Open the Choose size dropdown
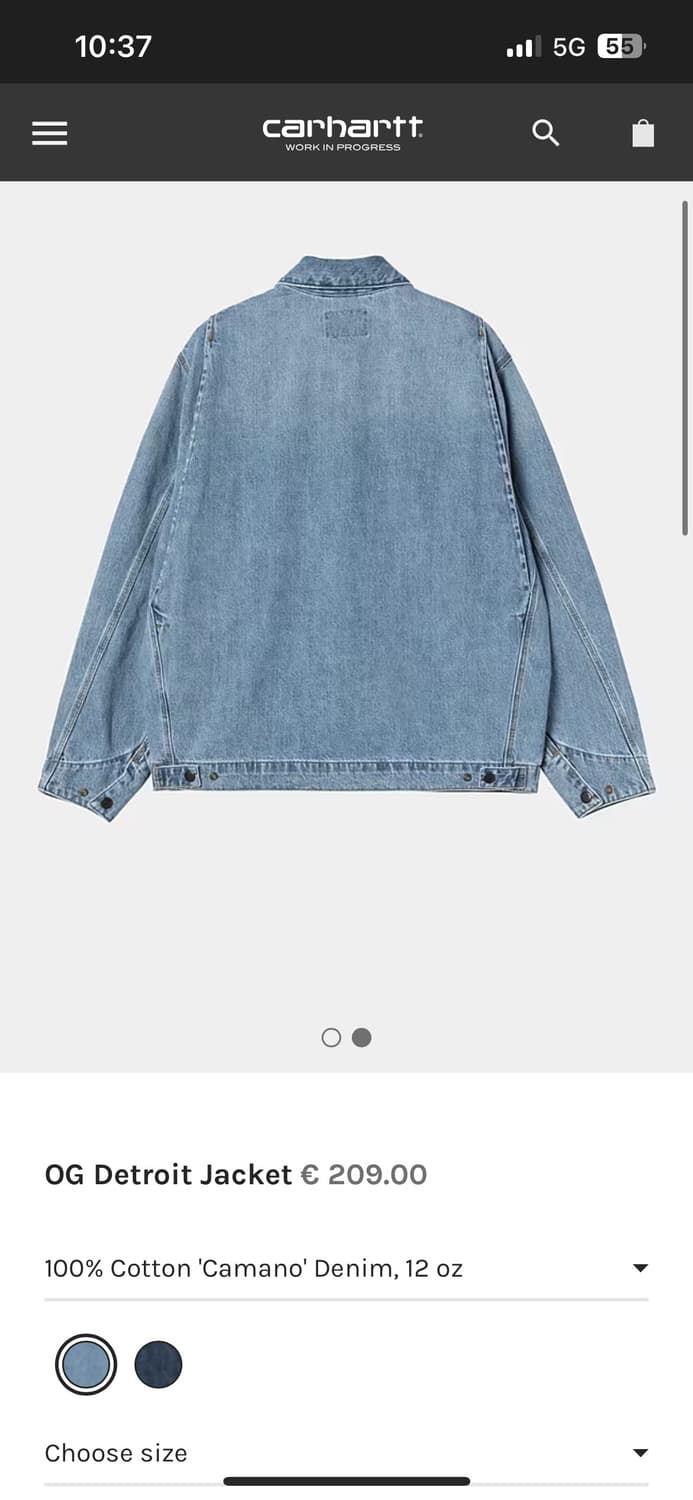The width and height of the screenshot is (693, 1500). pyautogui.click(x=346, y=1452)
